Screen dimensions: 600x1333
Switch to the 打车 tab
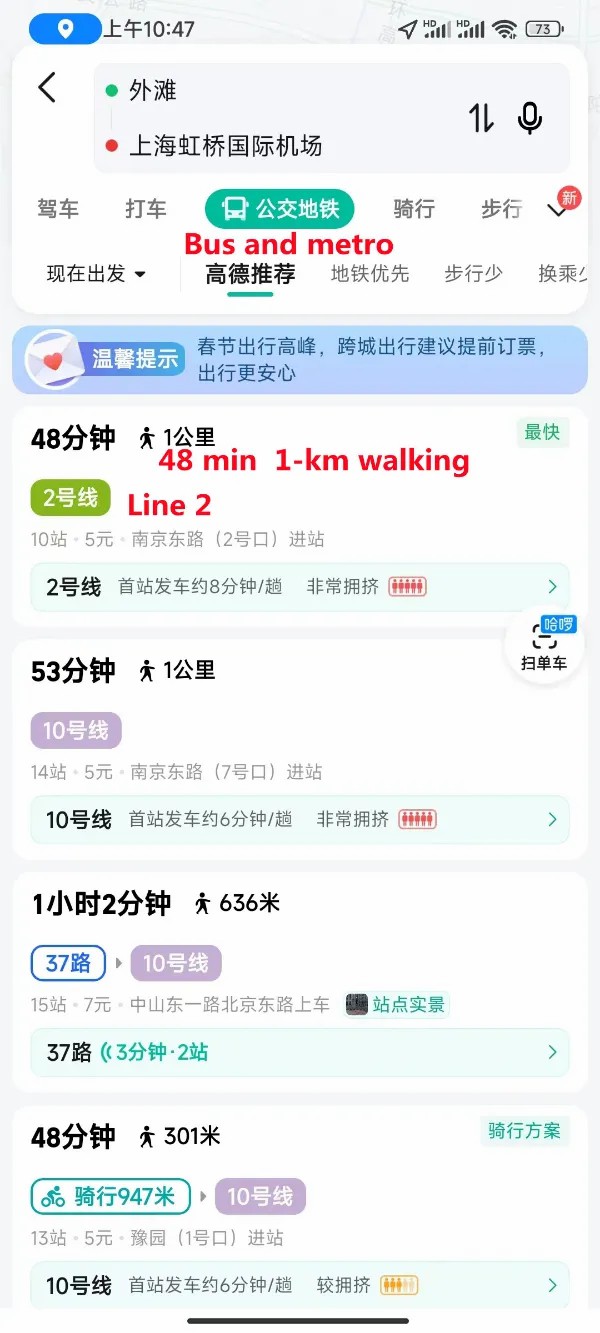(x=146, y=209)
